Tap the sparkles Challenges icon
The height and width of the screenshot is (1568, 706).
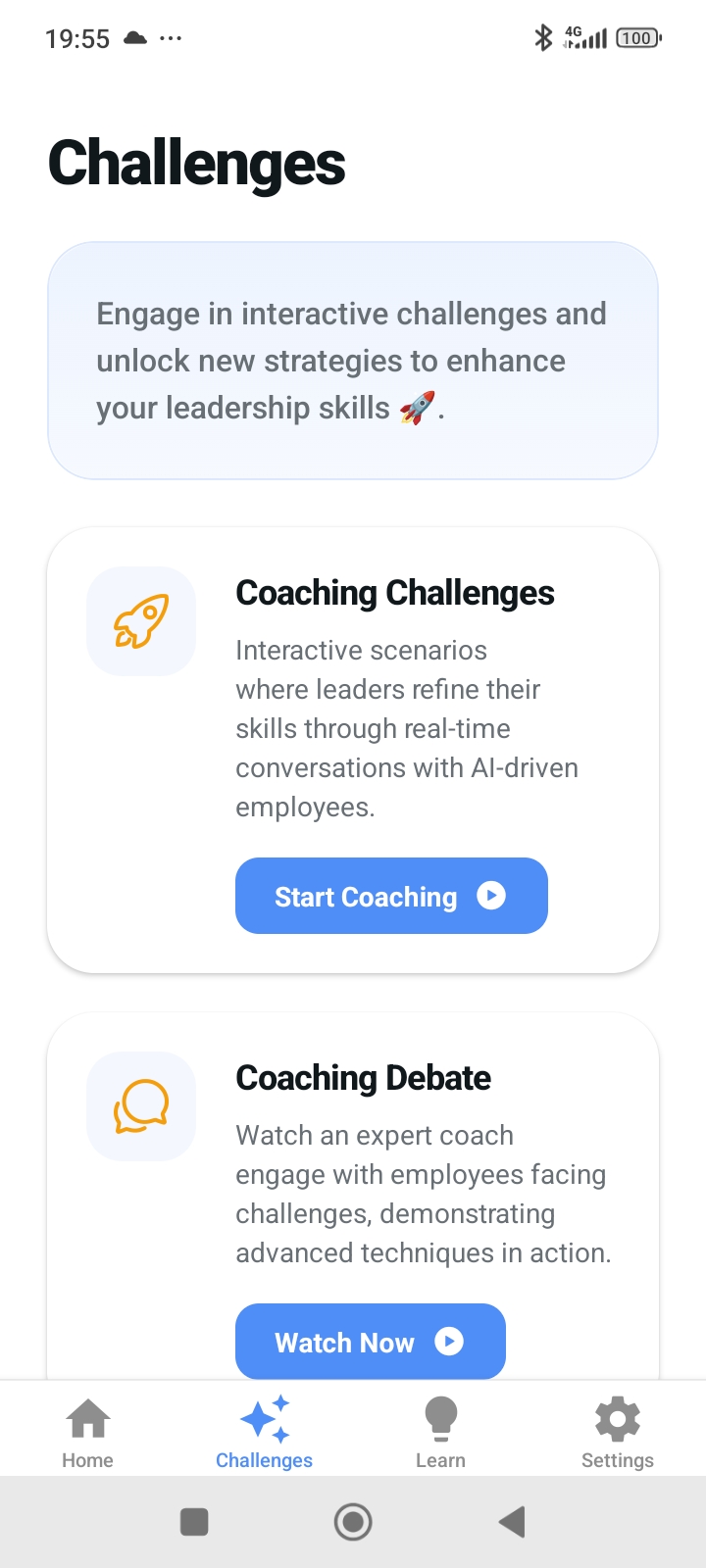coord(264,1417)
